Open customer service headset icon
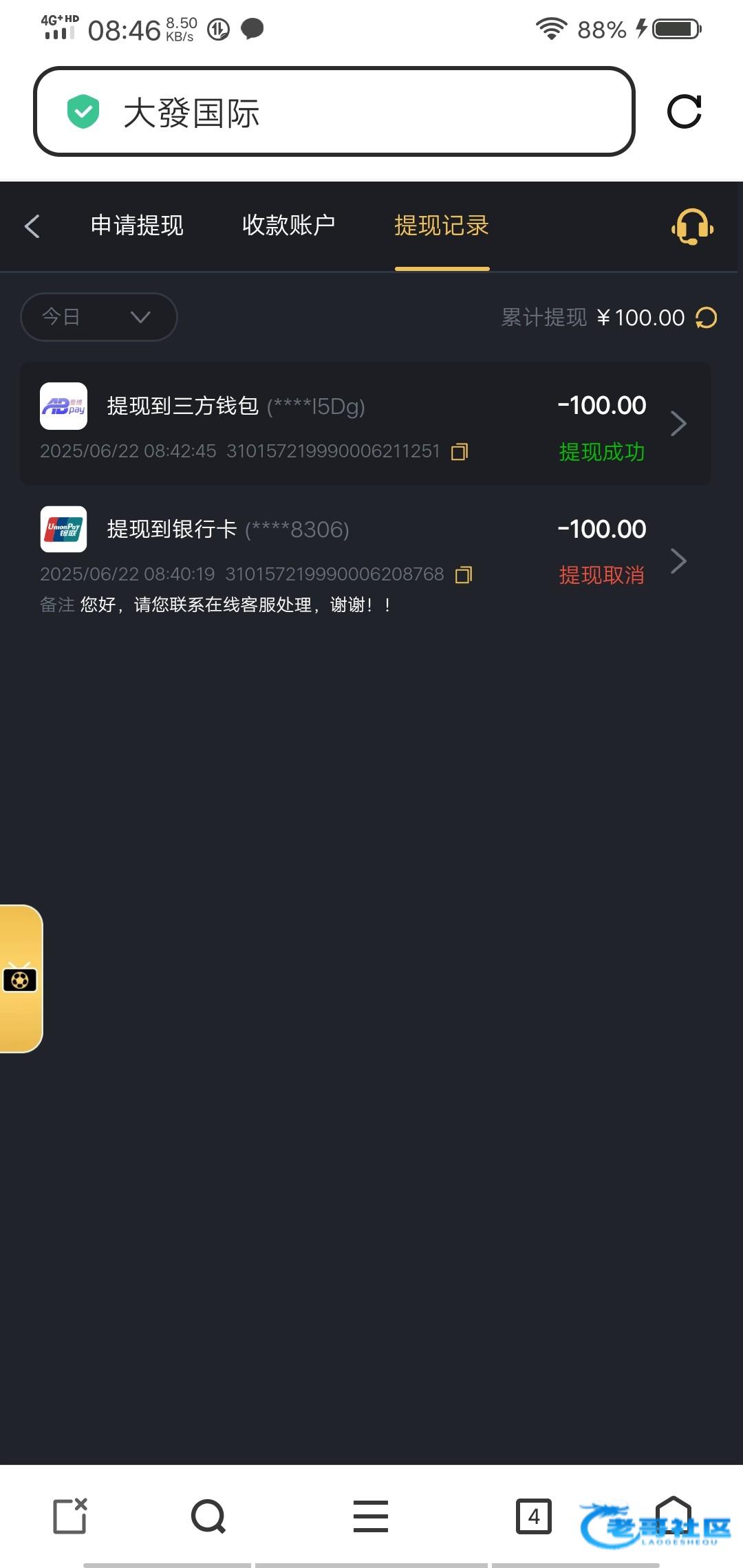743x1568 pixels. [x=692, y=226]
